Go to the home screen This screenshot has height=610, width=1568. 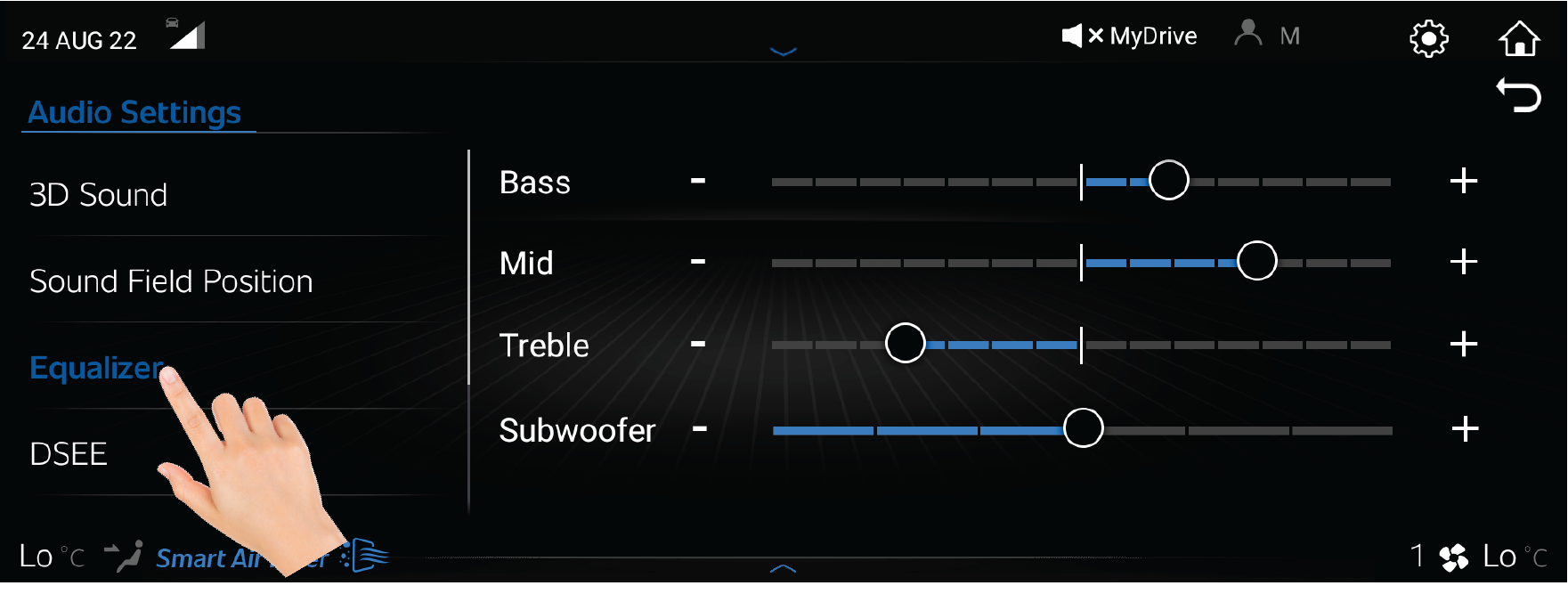1518,38
